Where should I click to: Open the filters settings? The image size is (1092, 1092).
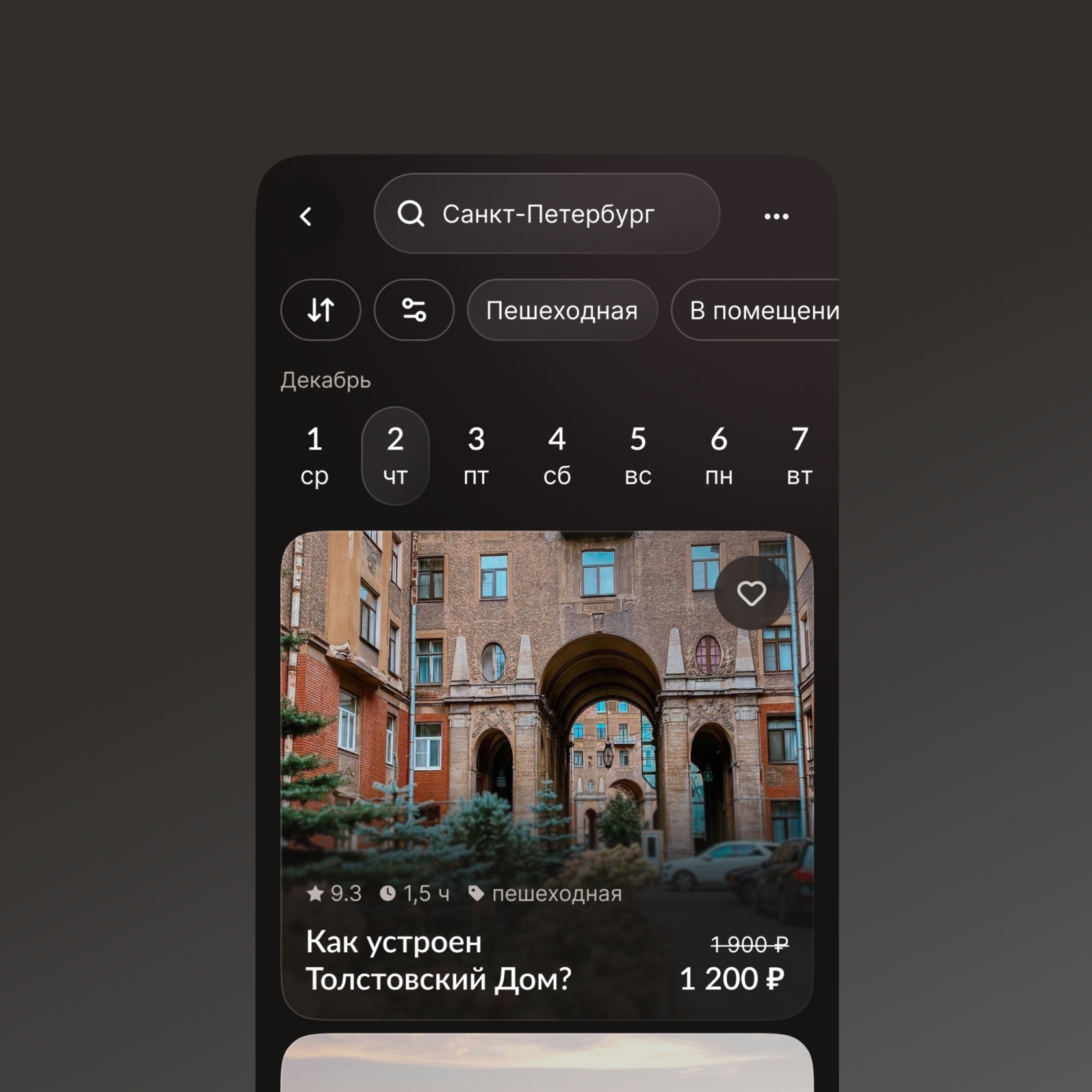click(x=413, y=310)
